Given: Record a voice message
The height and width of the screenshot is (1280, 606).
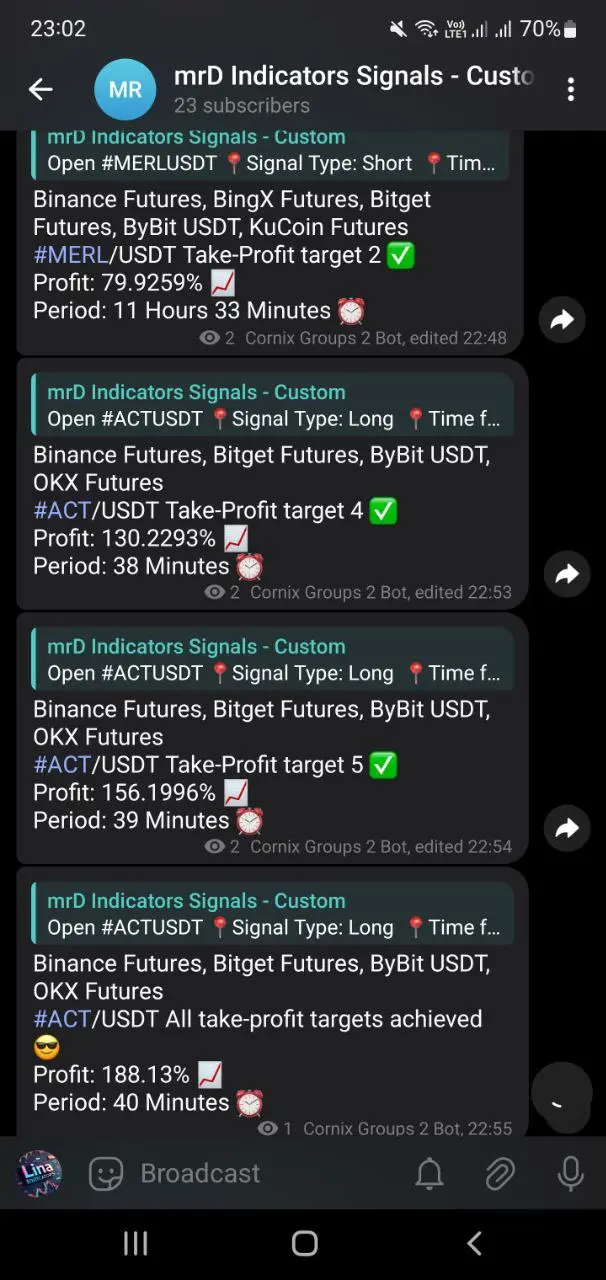Looking at the screenshot, I should point(570,1174).
